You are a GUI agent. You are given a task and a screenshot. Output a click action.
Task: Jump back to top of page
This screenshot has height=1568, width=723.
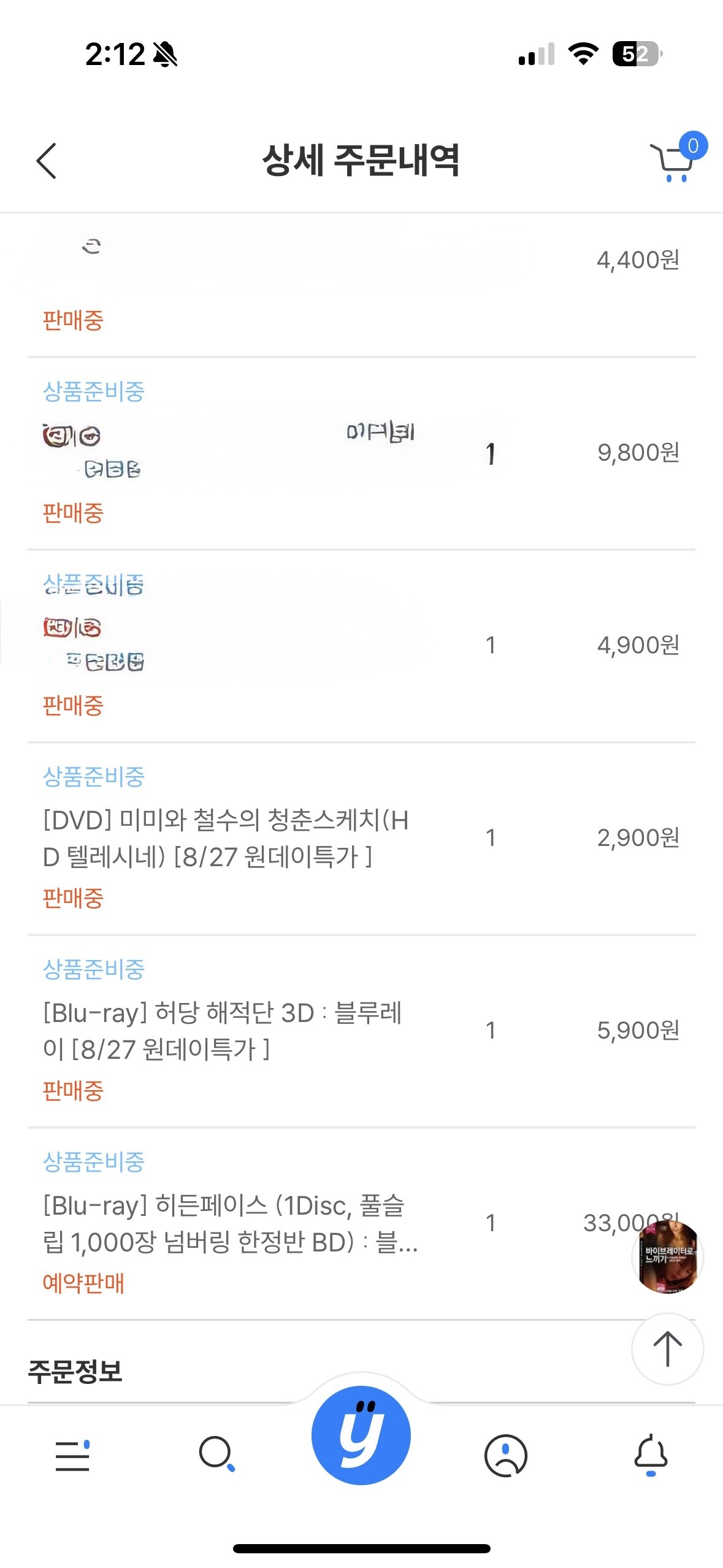(x=667, y=1348)
